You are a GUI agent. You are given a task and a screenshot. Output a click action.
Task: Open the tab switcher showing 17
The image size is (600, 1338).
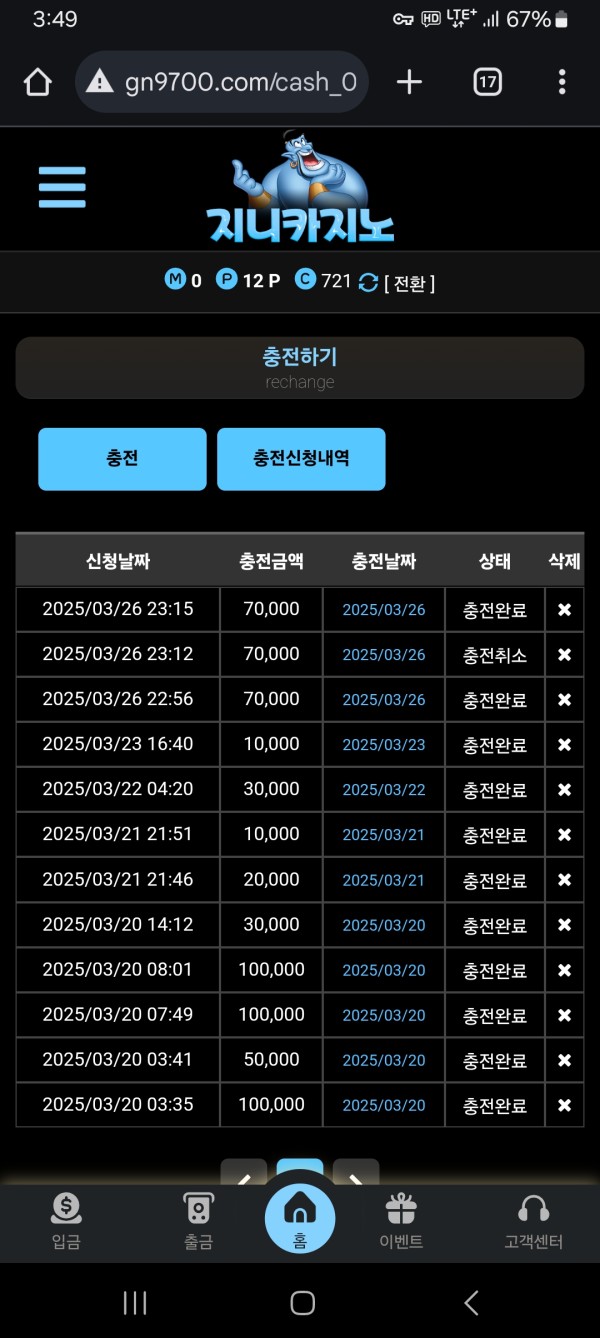tap(487, 82)
